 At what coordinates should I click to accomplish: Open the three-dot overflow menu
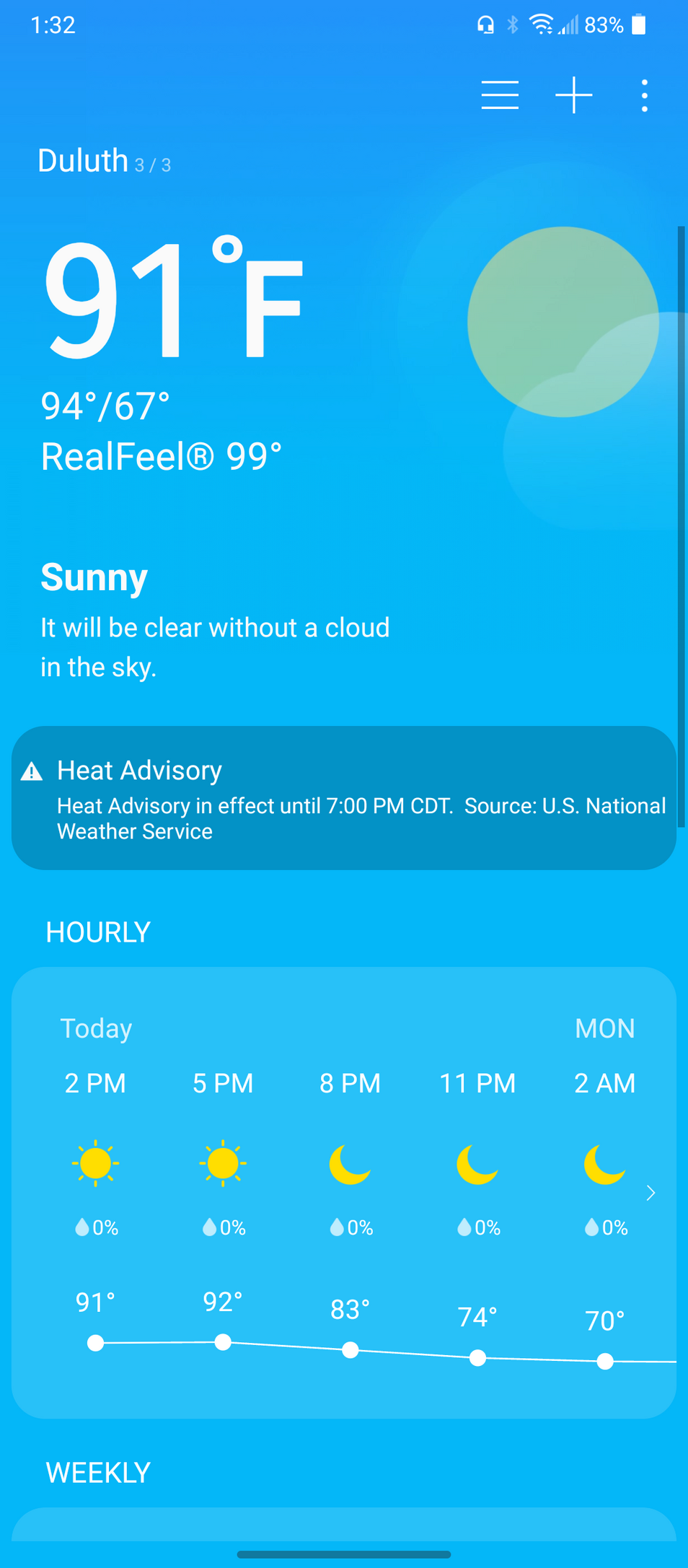click(x=644, y=95)
